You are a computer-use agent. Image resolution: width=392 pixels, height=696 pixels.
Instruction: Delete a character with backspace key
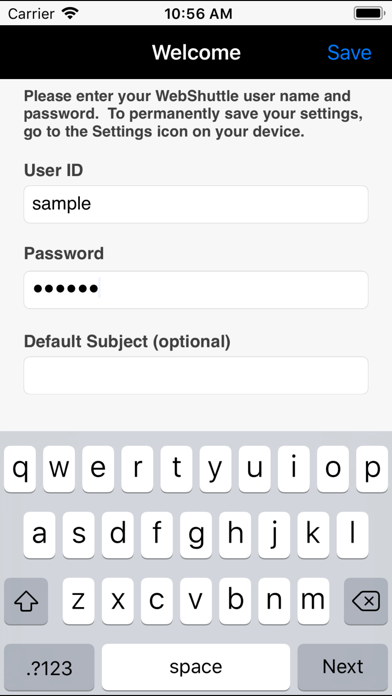click(366, 601)
